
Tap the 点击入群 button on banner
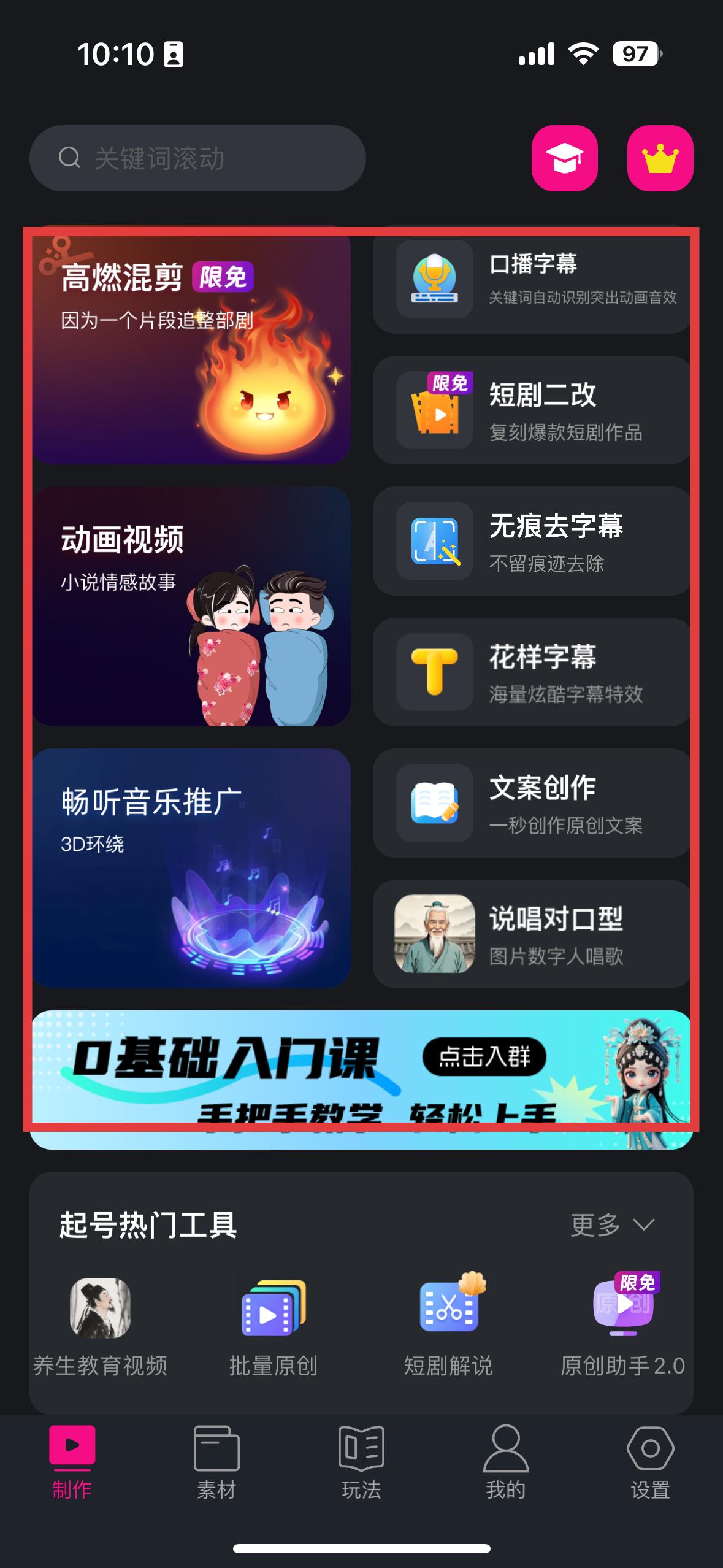click(484, 1056)
